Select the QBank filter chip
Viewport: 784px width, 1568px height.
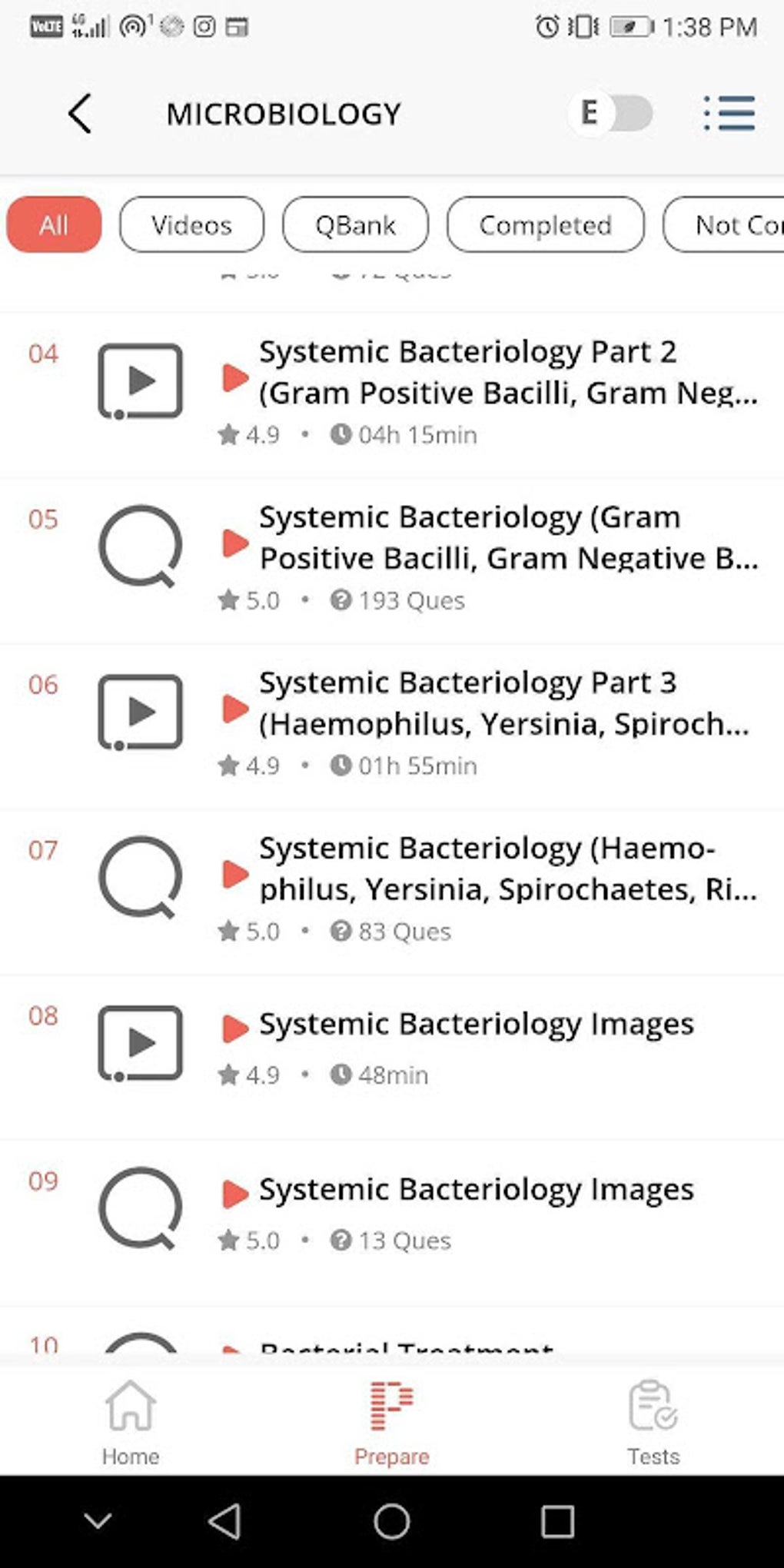pos(355,225)
